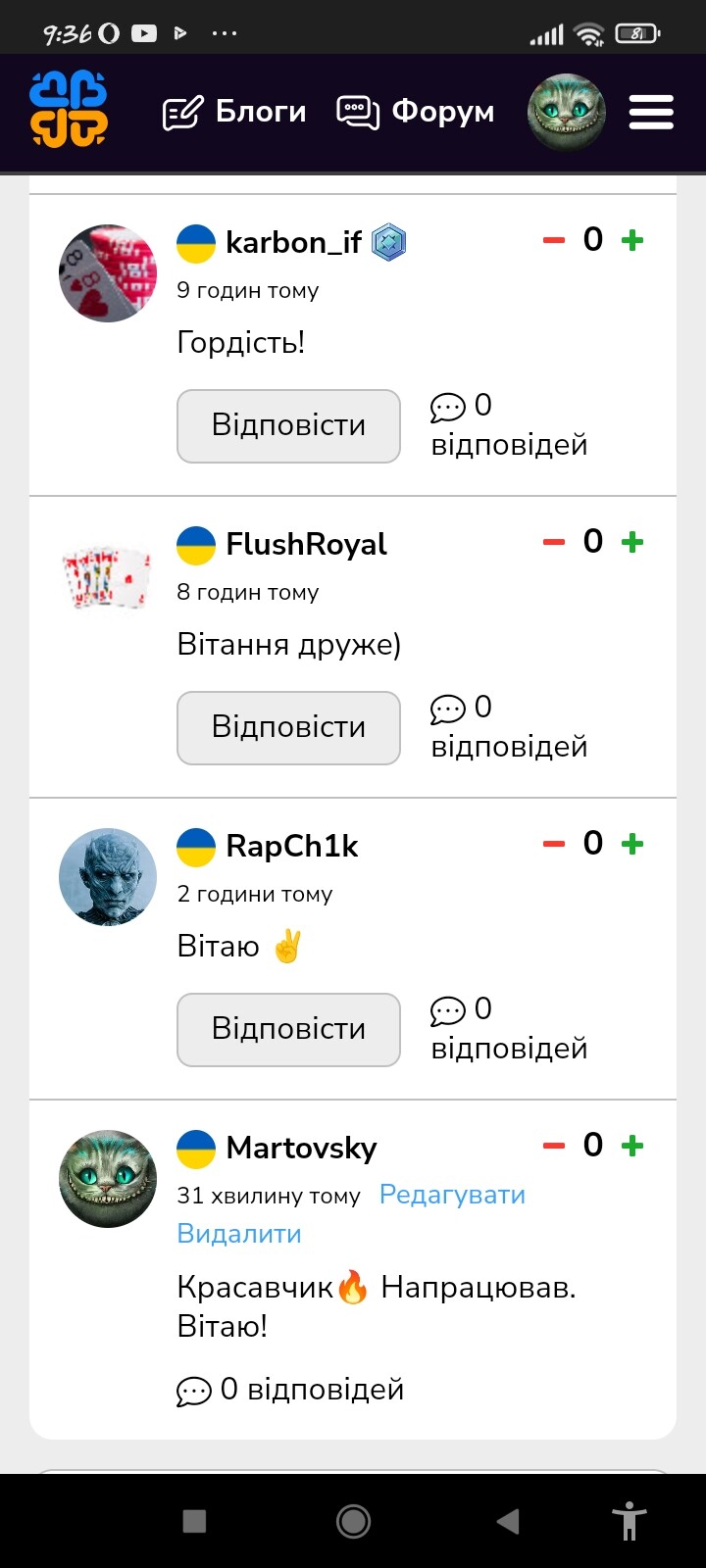Screen dimensions: 706x1568
Task: Open karbon_if's profile by username
Action: 293,242
